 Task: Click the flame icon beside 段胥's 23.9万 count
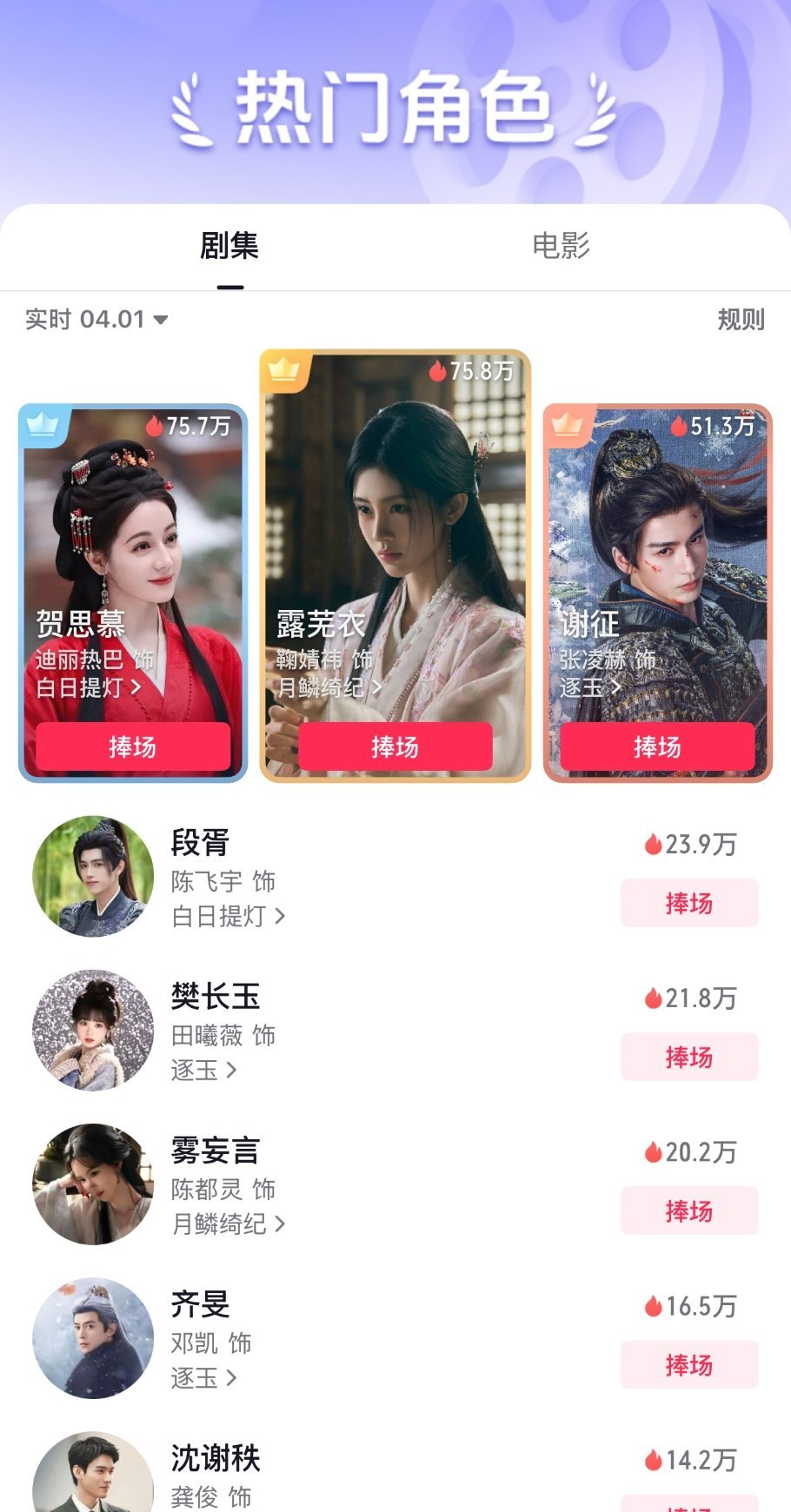click(x=654, y=844)
